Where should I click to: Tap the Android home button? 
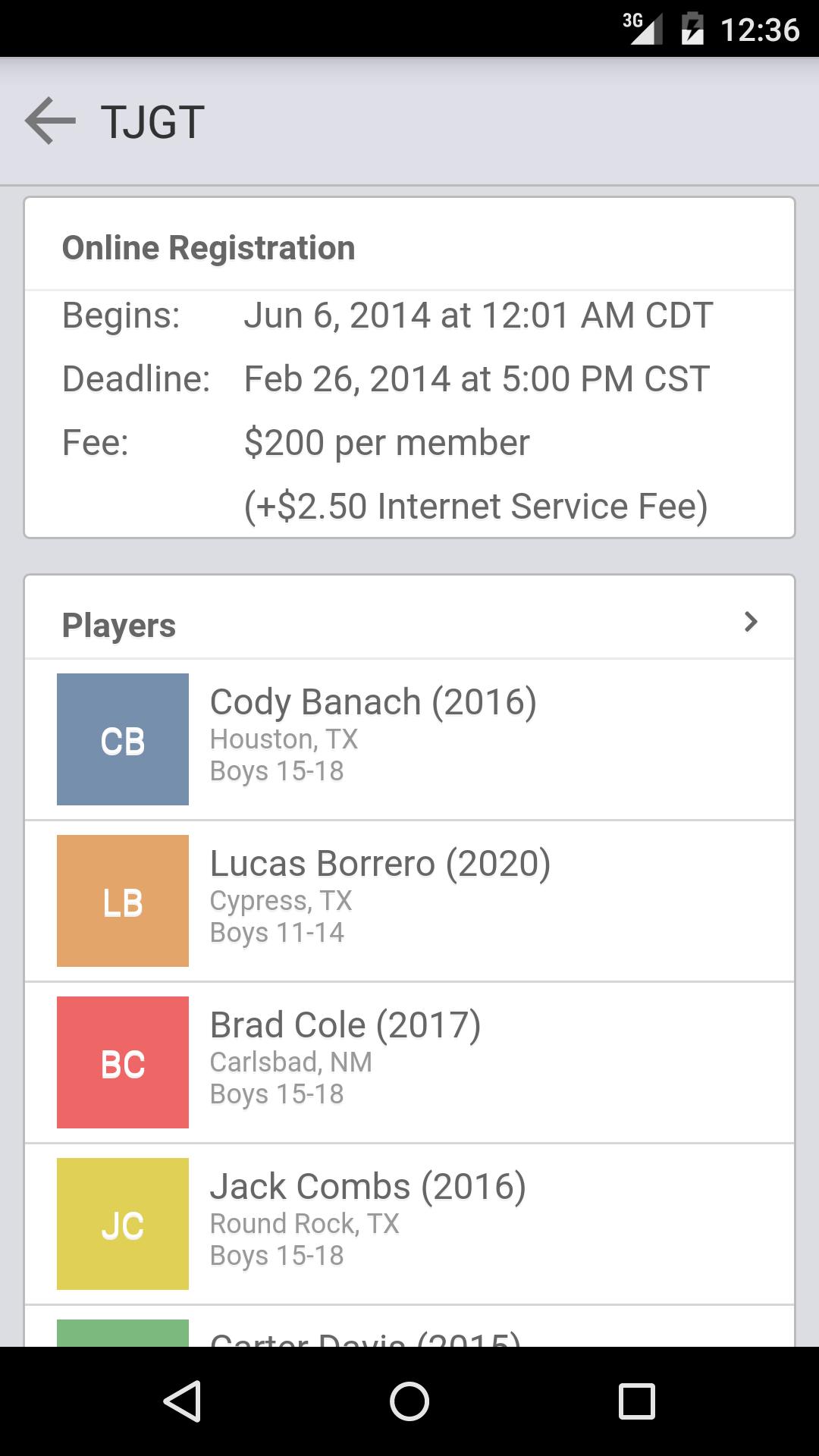(x=408, y=1401)
